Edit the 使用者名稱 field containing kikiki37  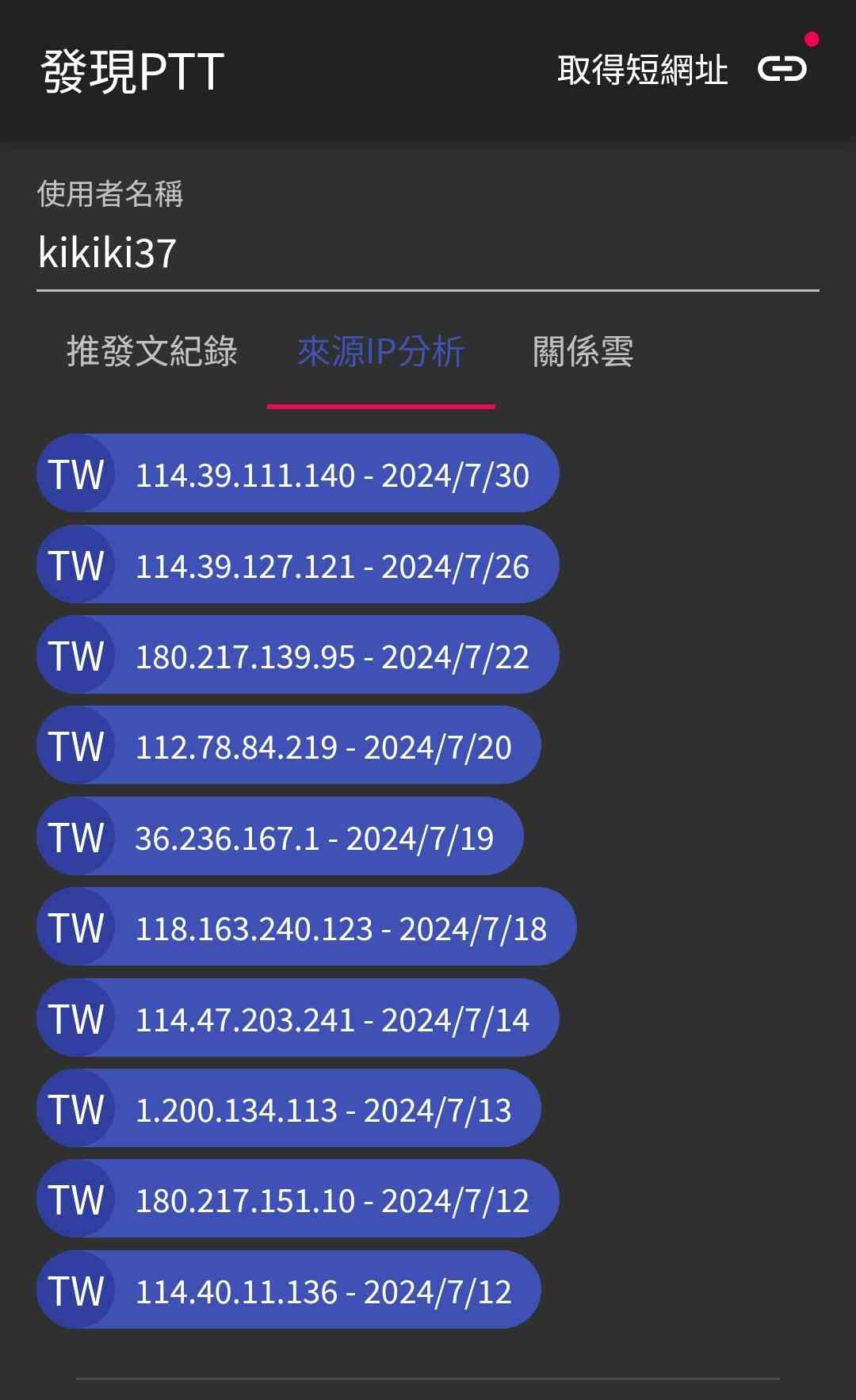[428, 254]
